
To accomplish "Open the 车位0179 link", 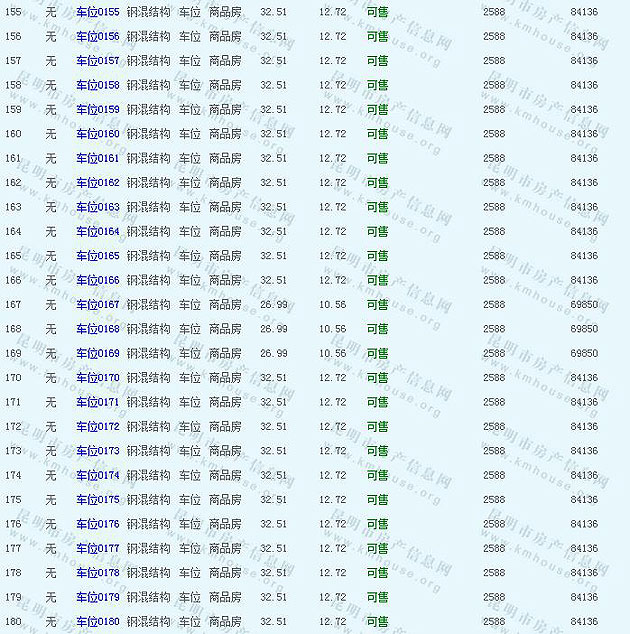I will point(98,597).
